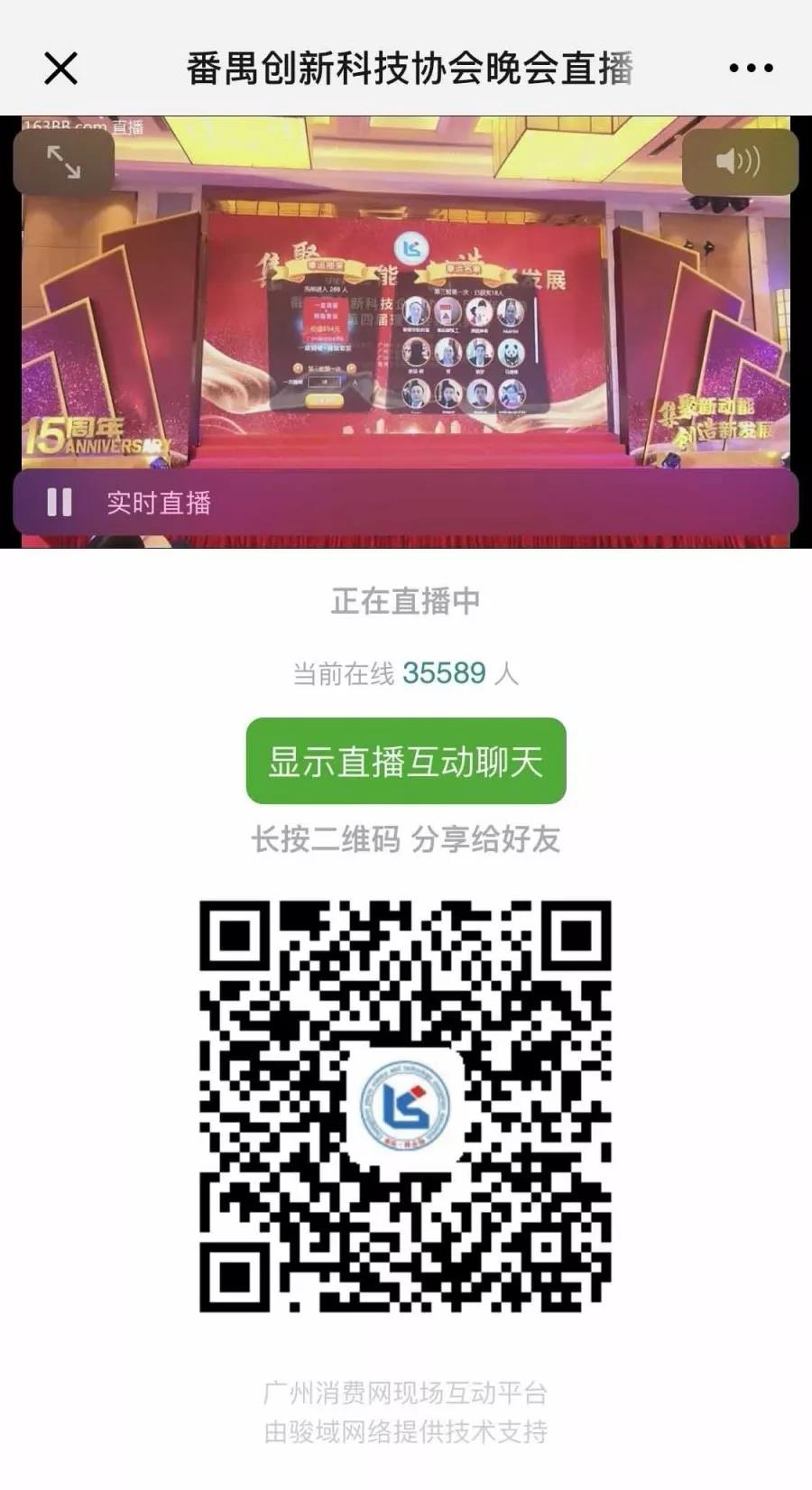Open the three-dot overflow menu
This screenshot has height=1490, width=812.
[x=751, y=68]
